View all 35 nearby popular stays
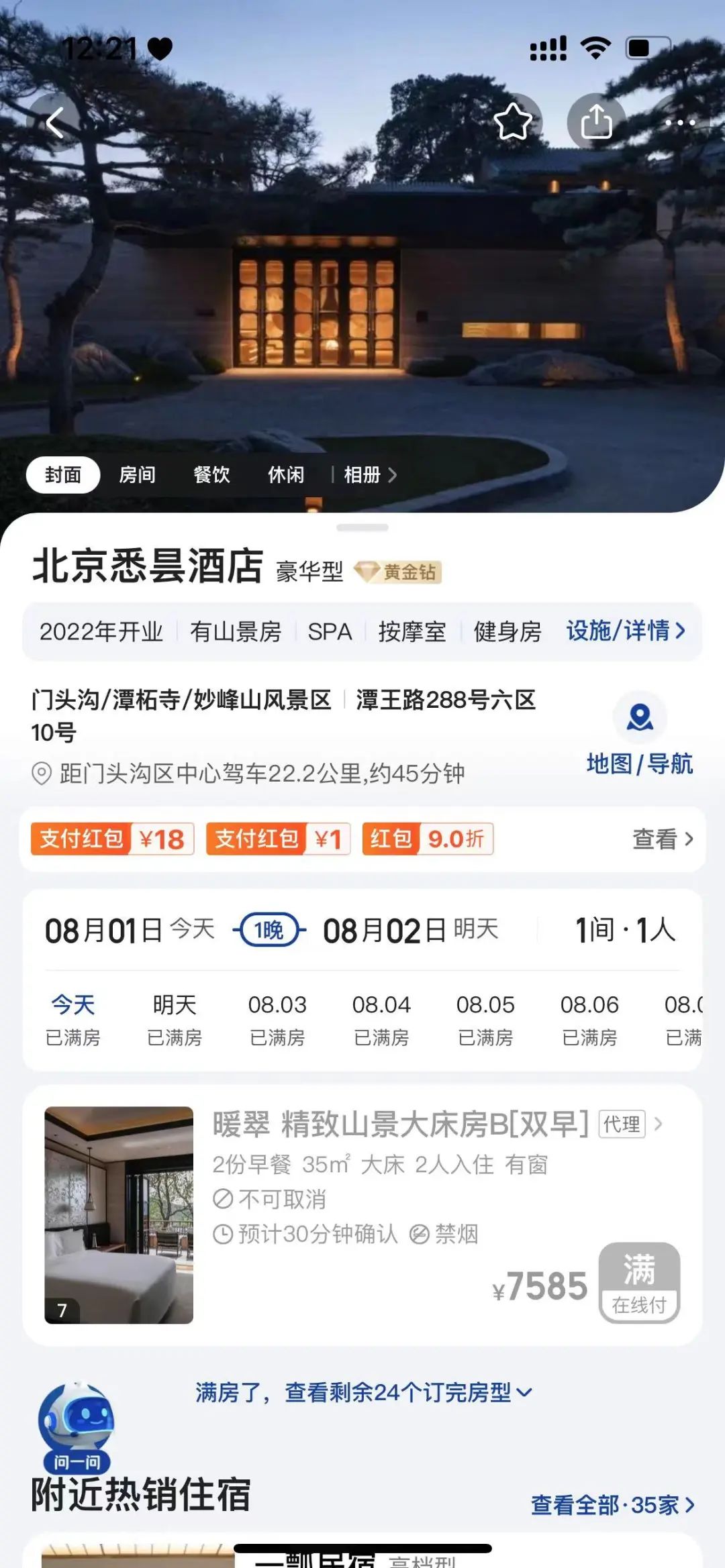The width and height of the screenshot is (725, 1568). coord(612,1505)
